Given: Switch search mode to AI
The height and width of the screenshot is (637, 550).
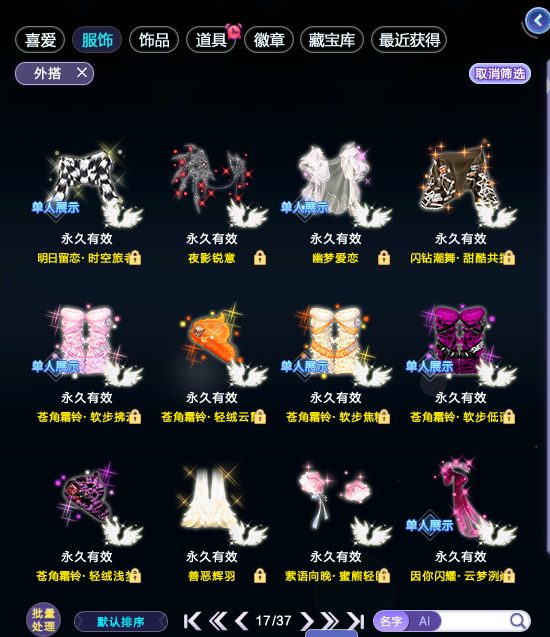Looking at the screenshot, I should (424, 621).
